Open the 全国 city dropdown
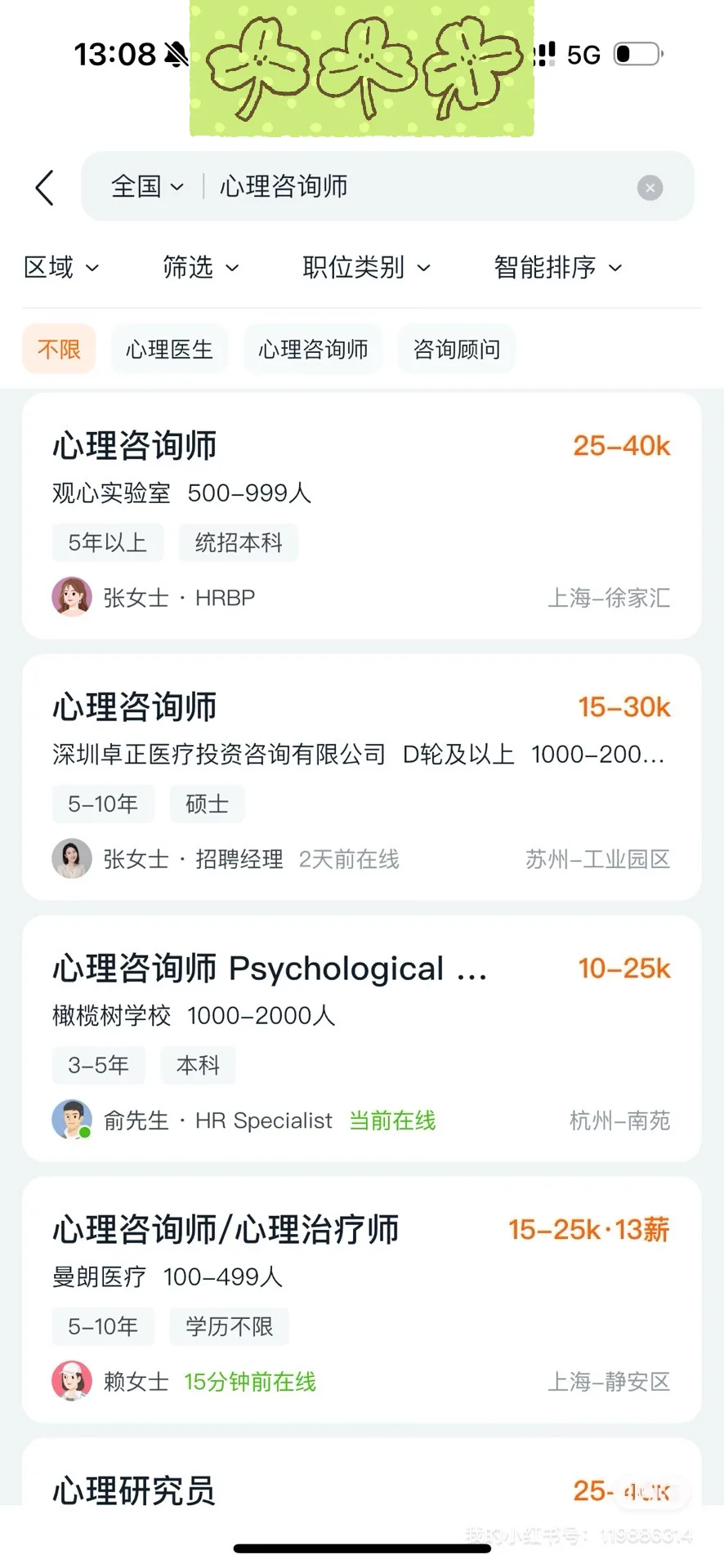This screenshot has width=724, height=1568. coord(147,187)
